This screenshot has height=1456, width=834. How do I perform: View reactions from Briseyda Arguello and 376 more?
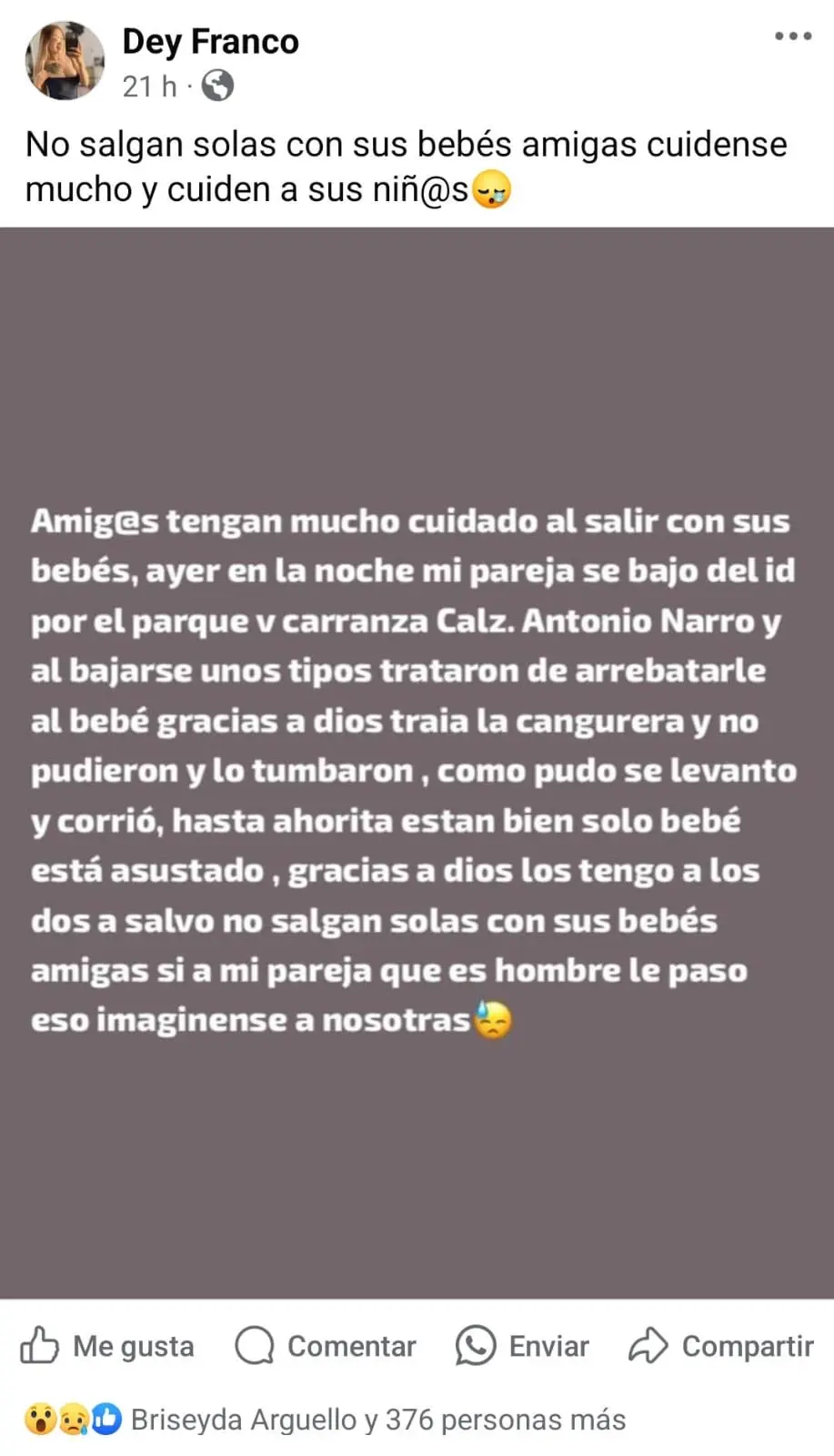tap(377, 1420)
